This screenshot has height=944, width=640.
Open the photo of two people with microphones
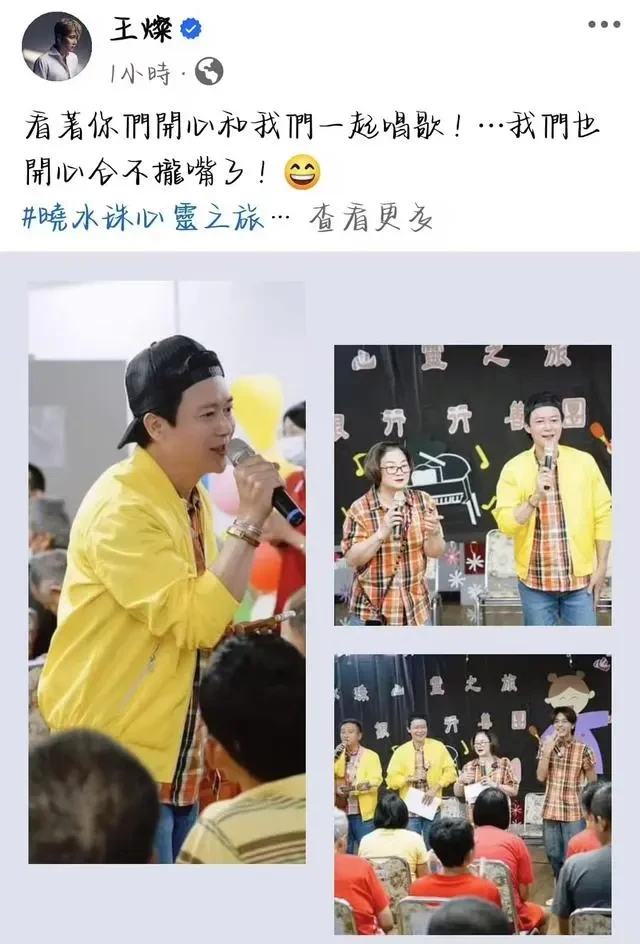tap(472, 485)
